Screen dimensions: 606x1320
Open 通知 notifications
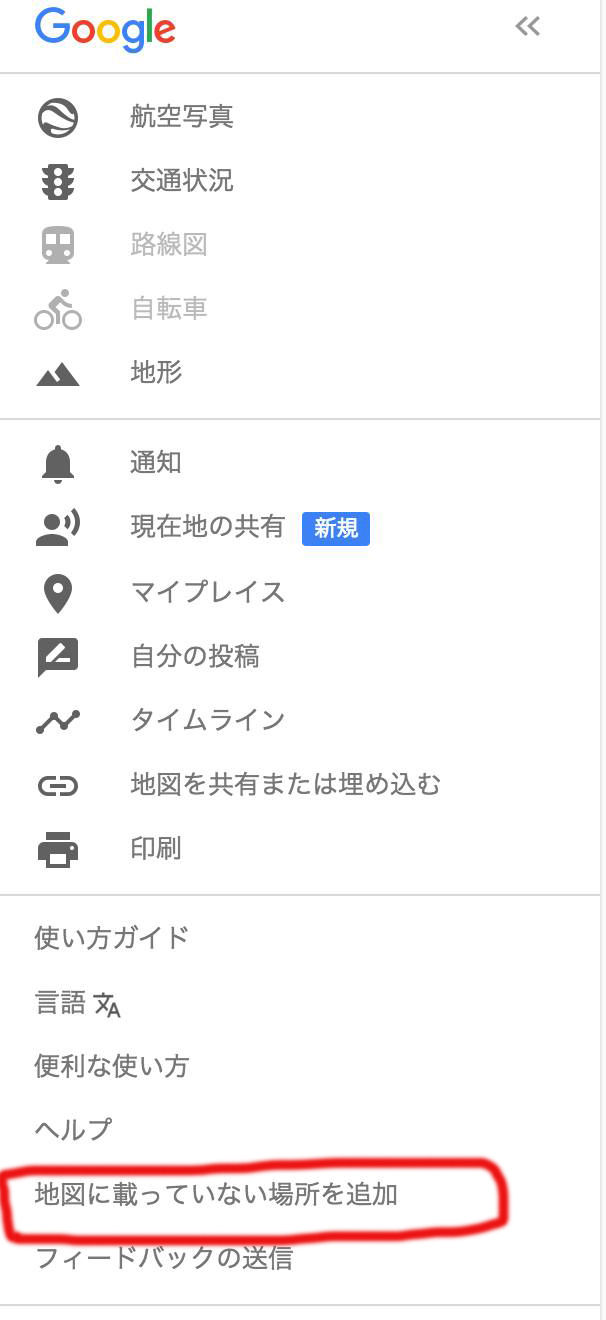pos(302,463)
